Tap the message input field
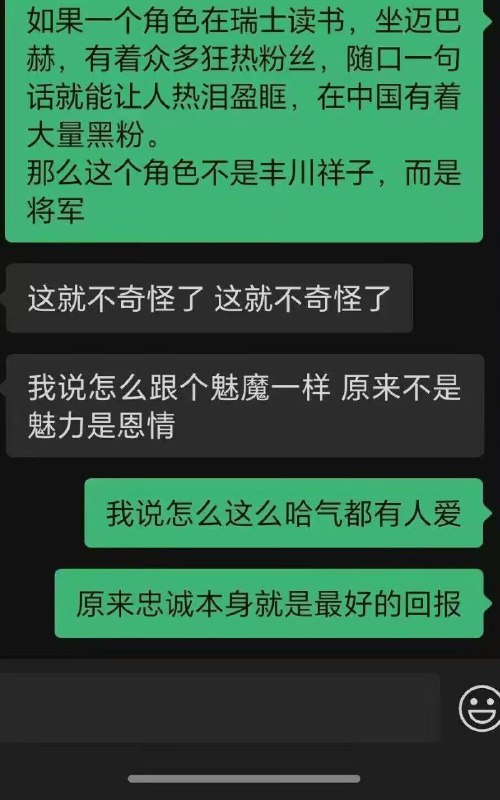The width and height of the screenshot is (500, 800). [219, 707]
